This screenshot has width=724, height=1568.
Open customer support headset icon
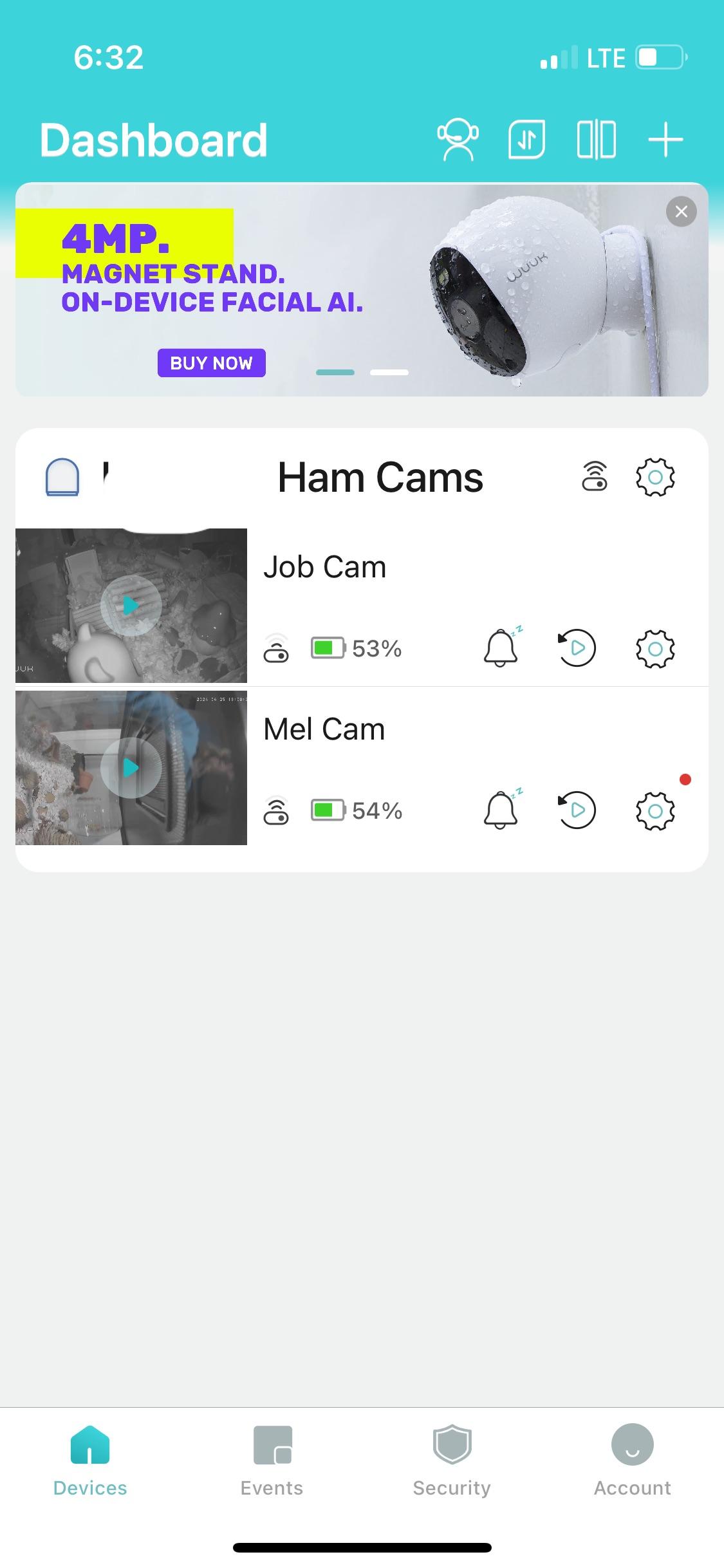pos(458,140)
